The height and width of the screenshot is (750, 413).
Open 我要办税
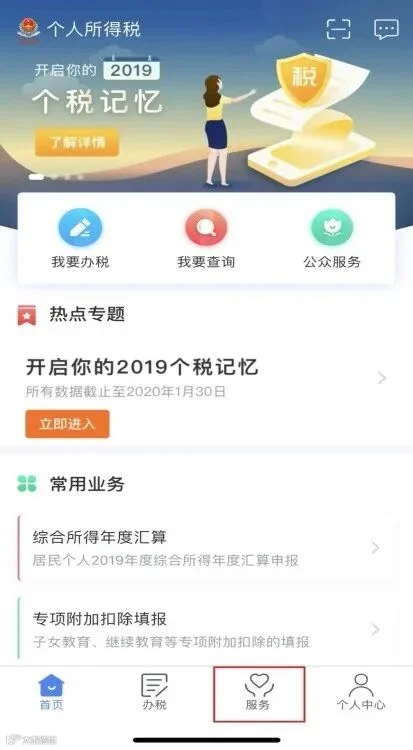pos(80,239)
